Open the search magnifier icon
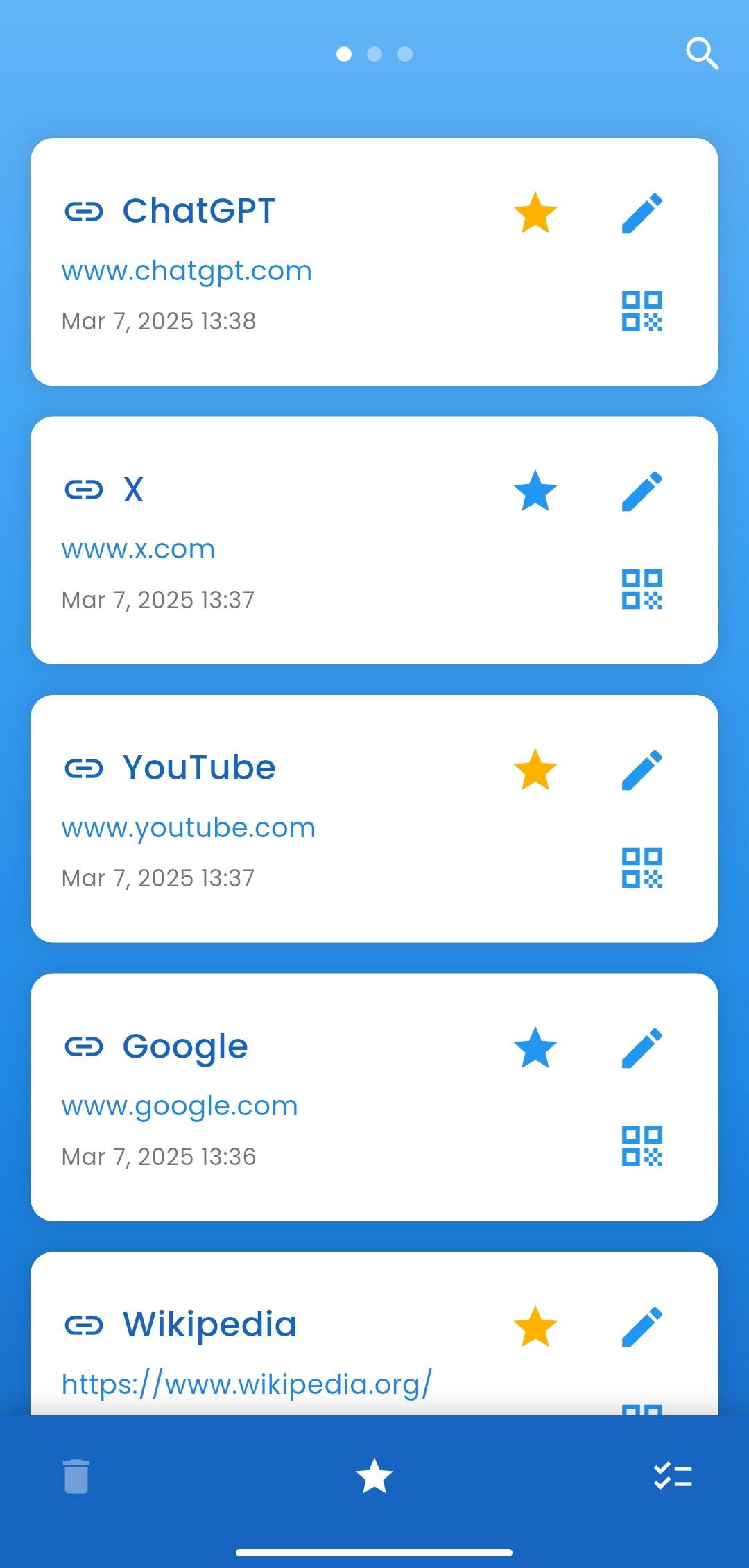749x1568 pixels. pos(702,53)
